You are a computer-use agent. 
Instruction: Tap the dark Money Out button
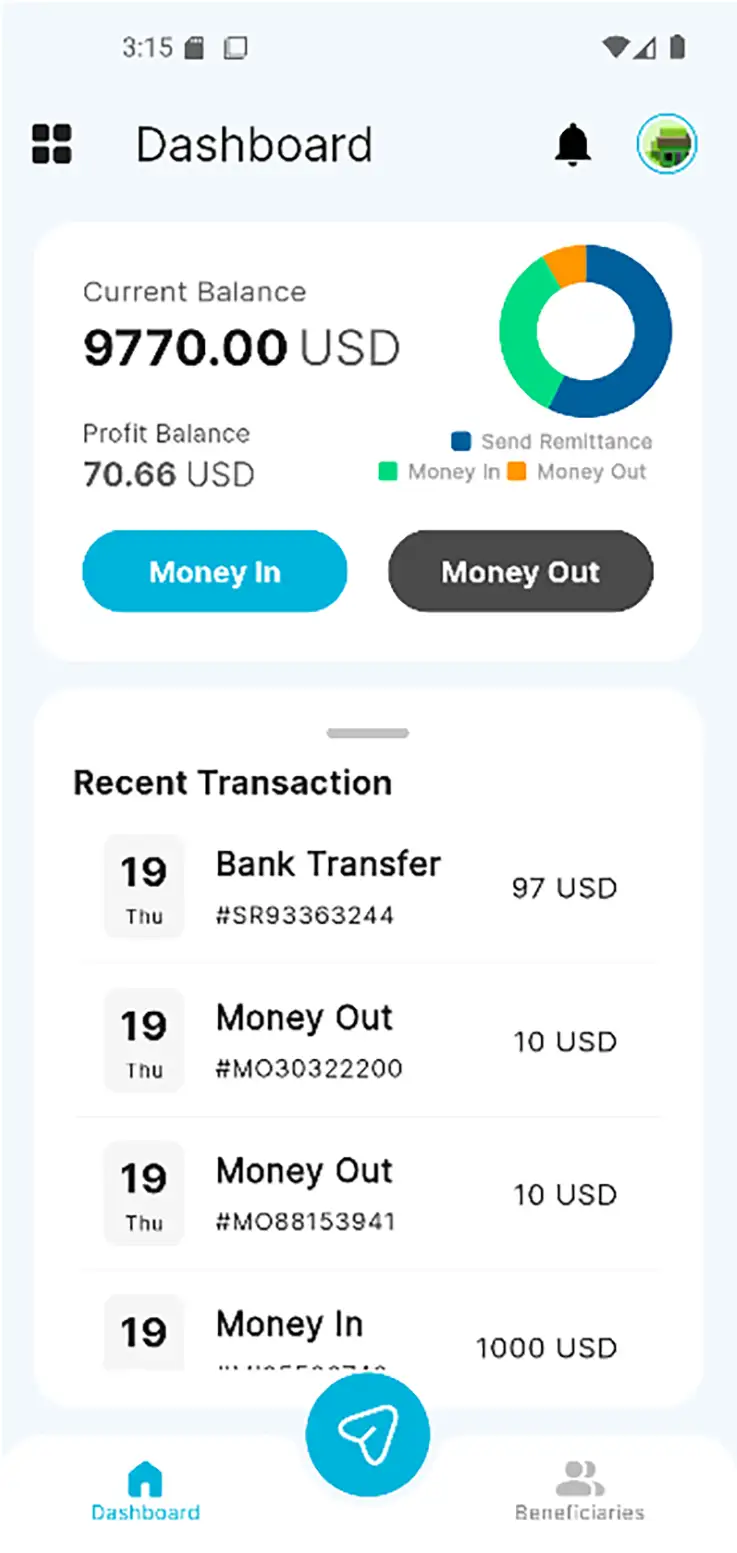(520, 571)
